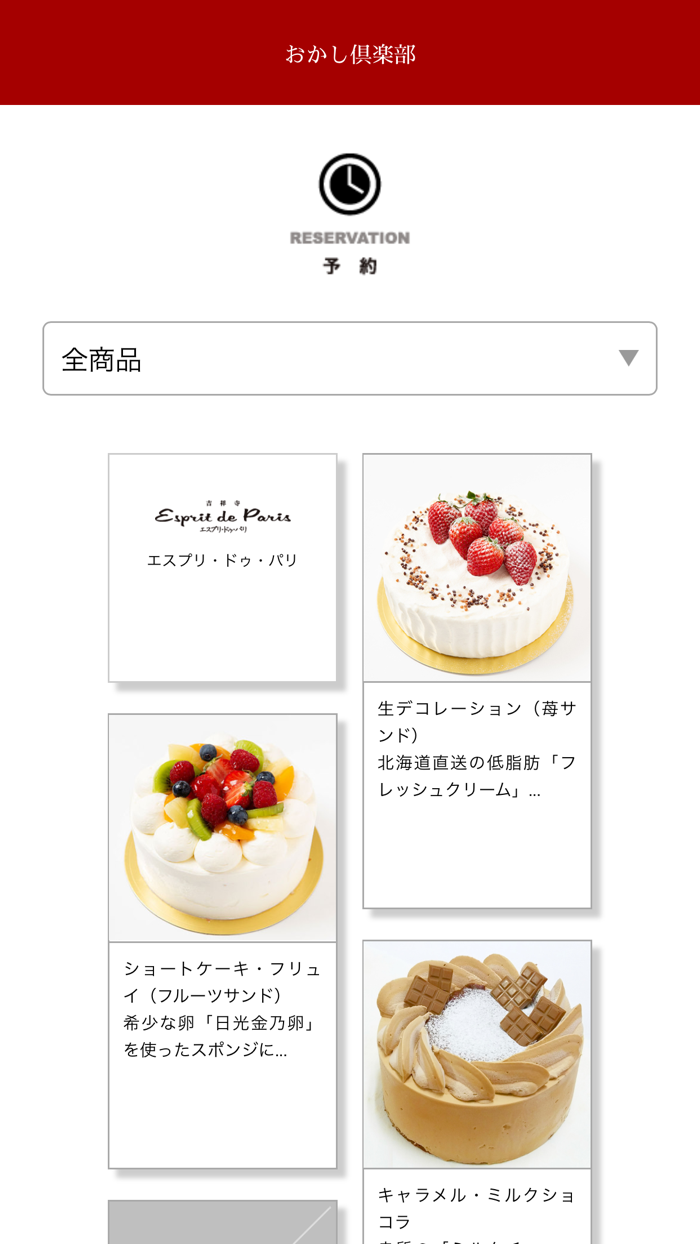View the 生デコレーション（苺サンド） cake
The image size is (700, 1244).
[477, 680]
